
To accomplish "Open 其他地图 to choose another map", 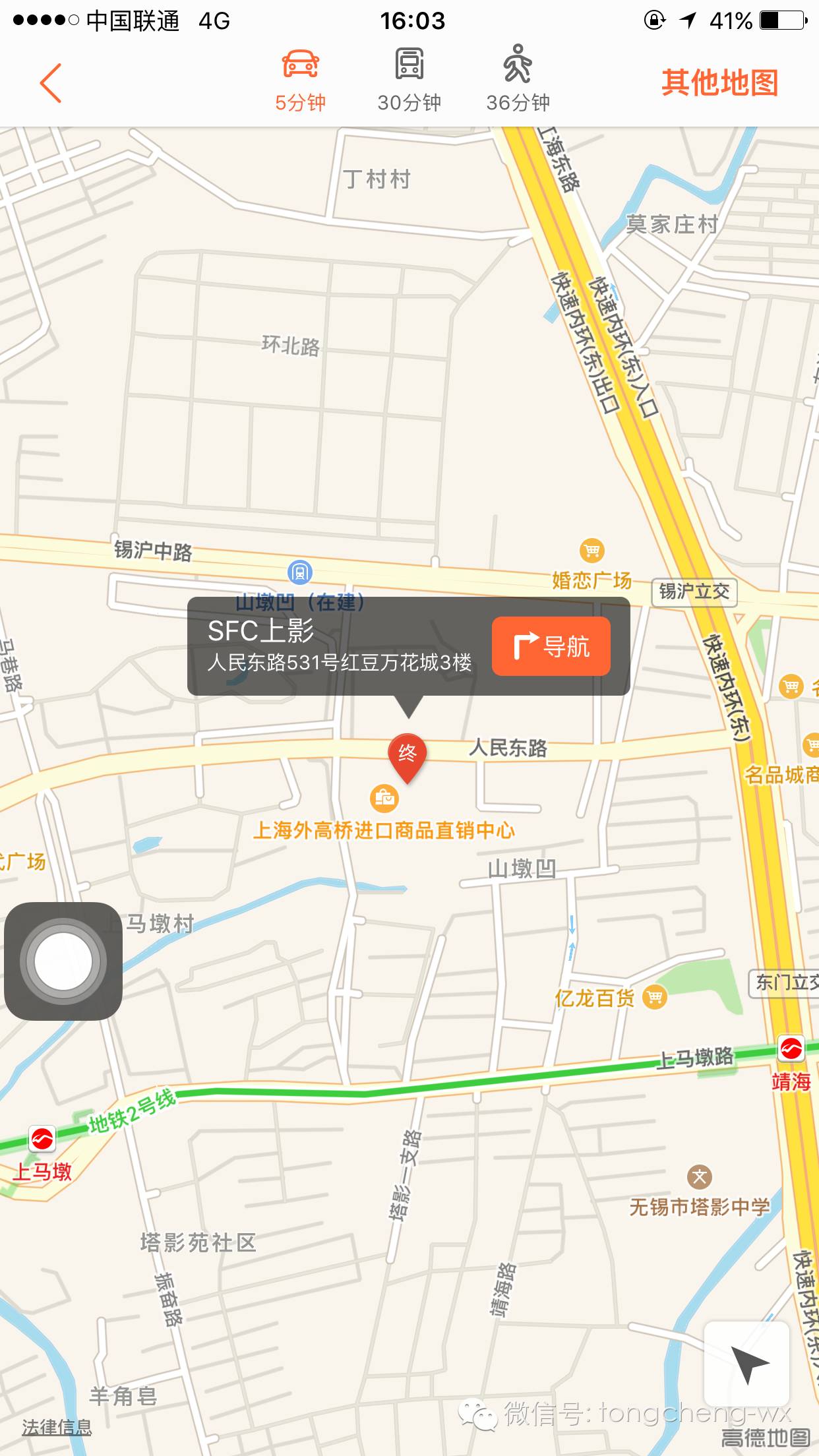I will pos(719,83).
